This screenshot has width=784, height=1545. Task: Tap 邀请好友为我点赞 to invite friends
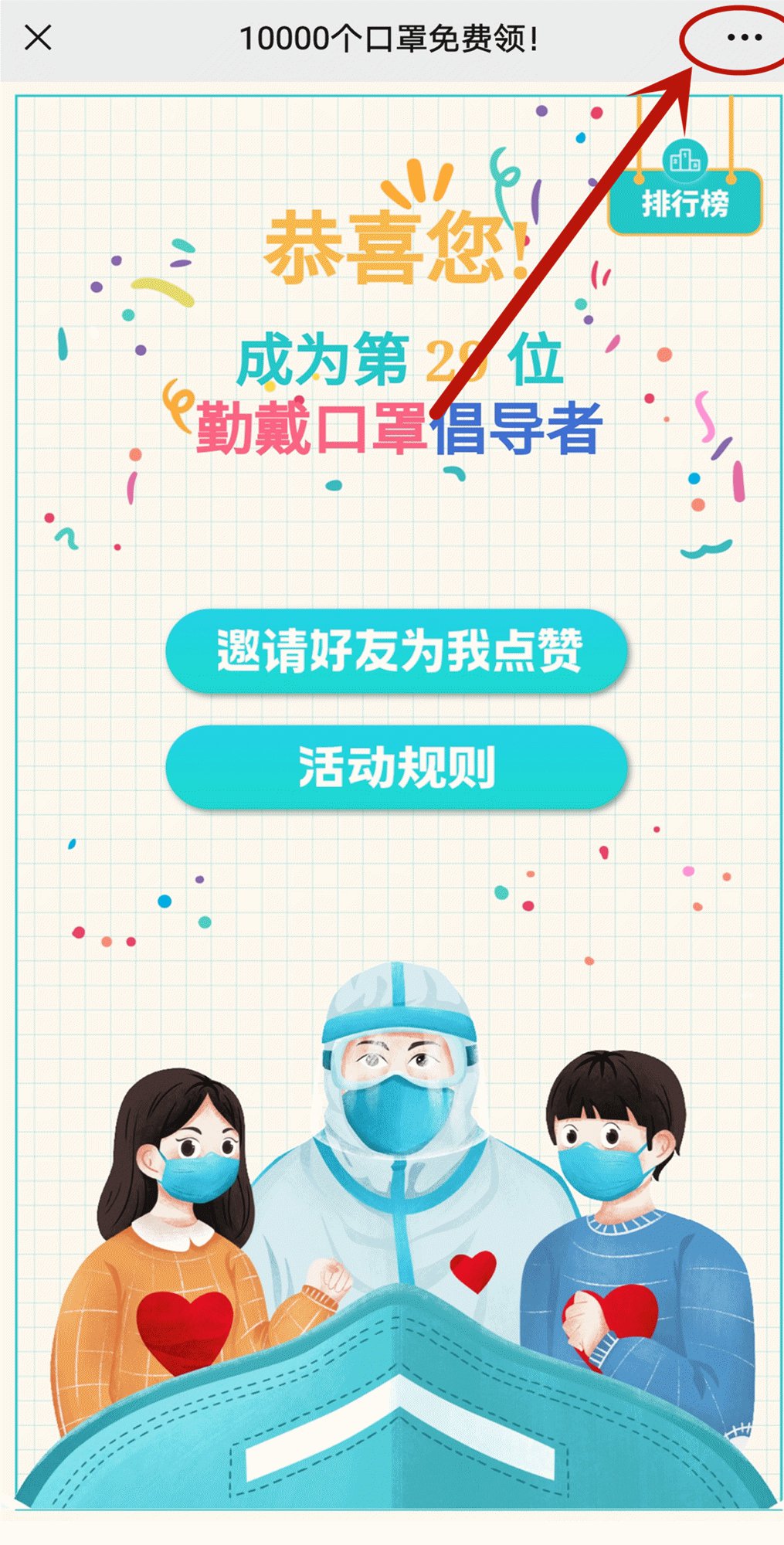point(397,650)
